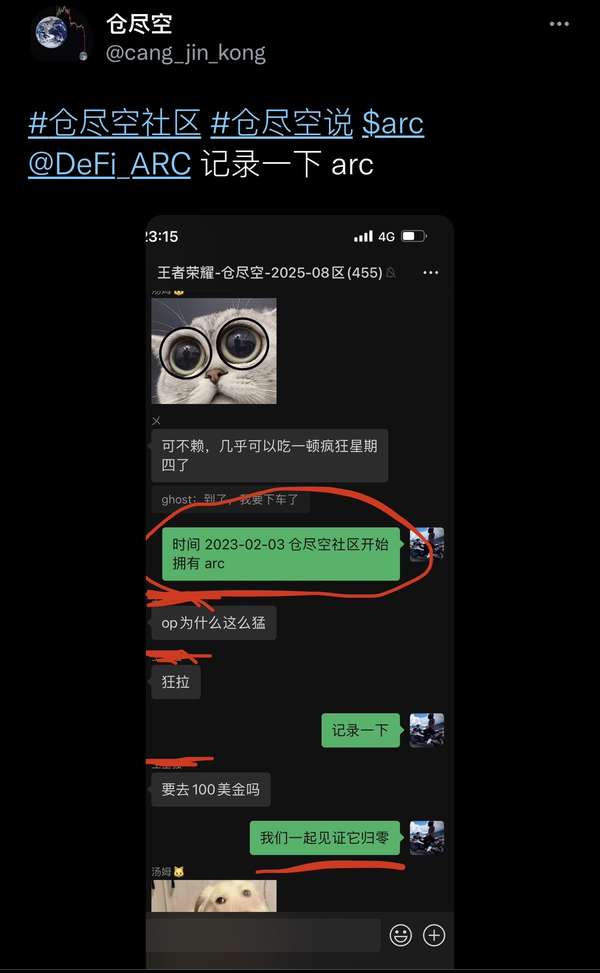This screenshot has height=973, width=600.
Task: Open the tweet's overflow menu
Action: (559, 24)
